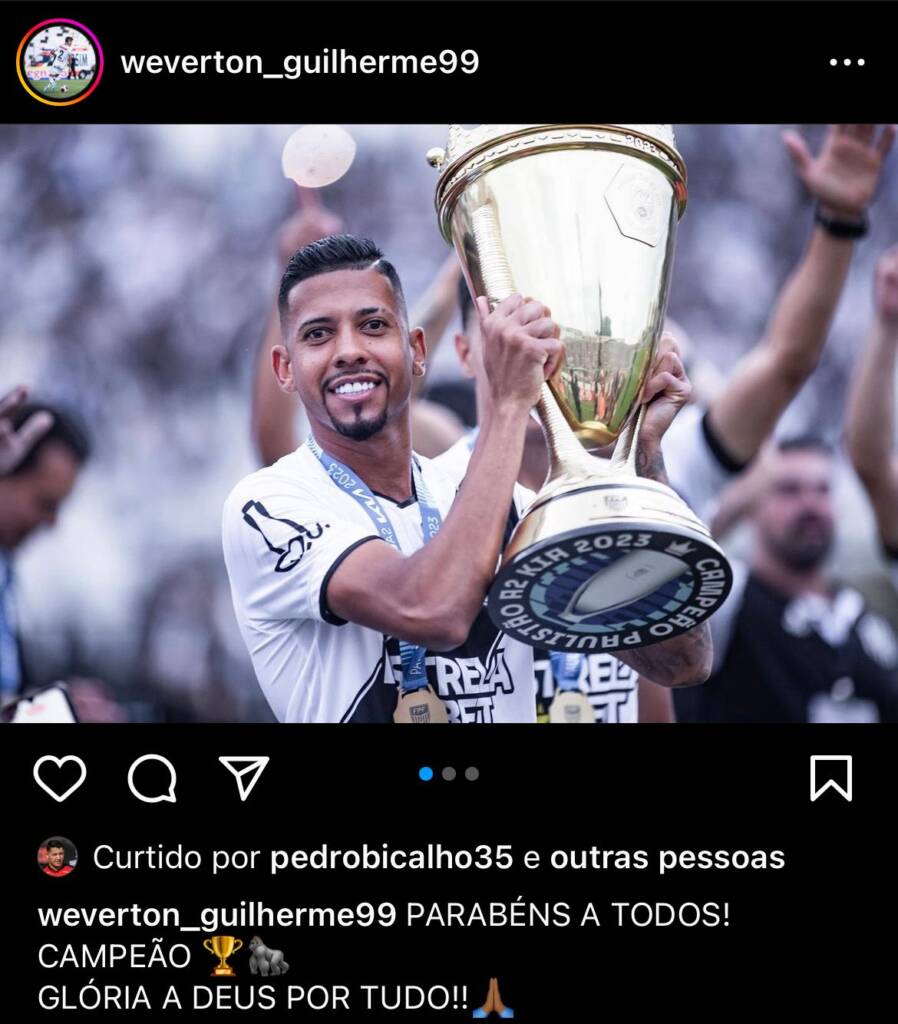The width and height of the screenshot is (898, 1024).
Task: Open the weverton_guilherme99 username in the header
Action: [300, 63]
